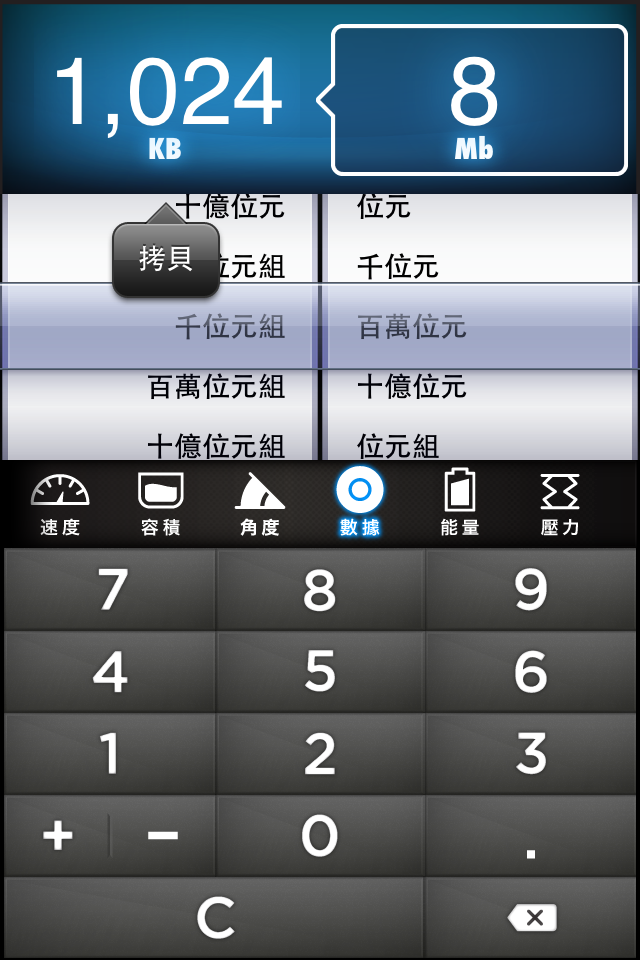Select the 能量 category
The width and height of the screenshot is (640, 960).
[x=460, y=504]
